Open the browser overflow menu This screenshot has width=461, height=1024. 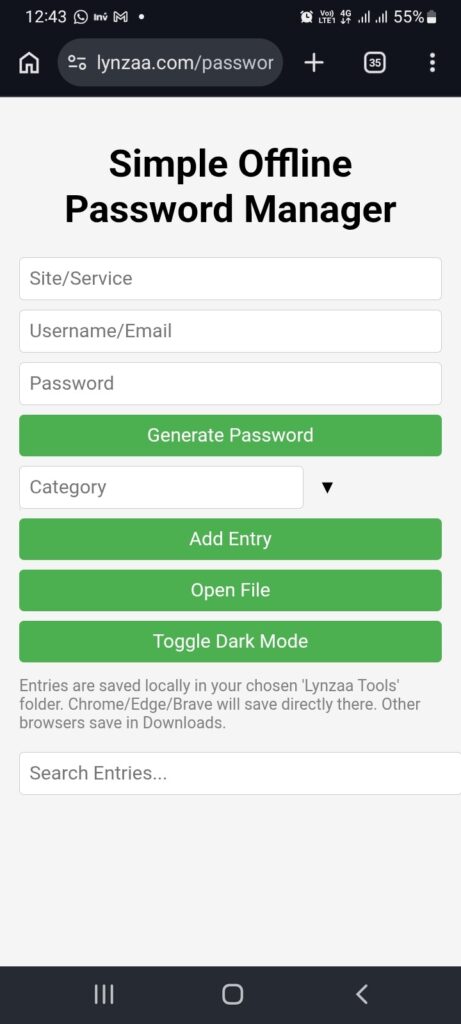[432, 63]
